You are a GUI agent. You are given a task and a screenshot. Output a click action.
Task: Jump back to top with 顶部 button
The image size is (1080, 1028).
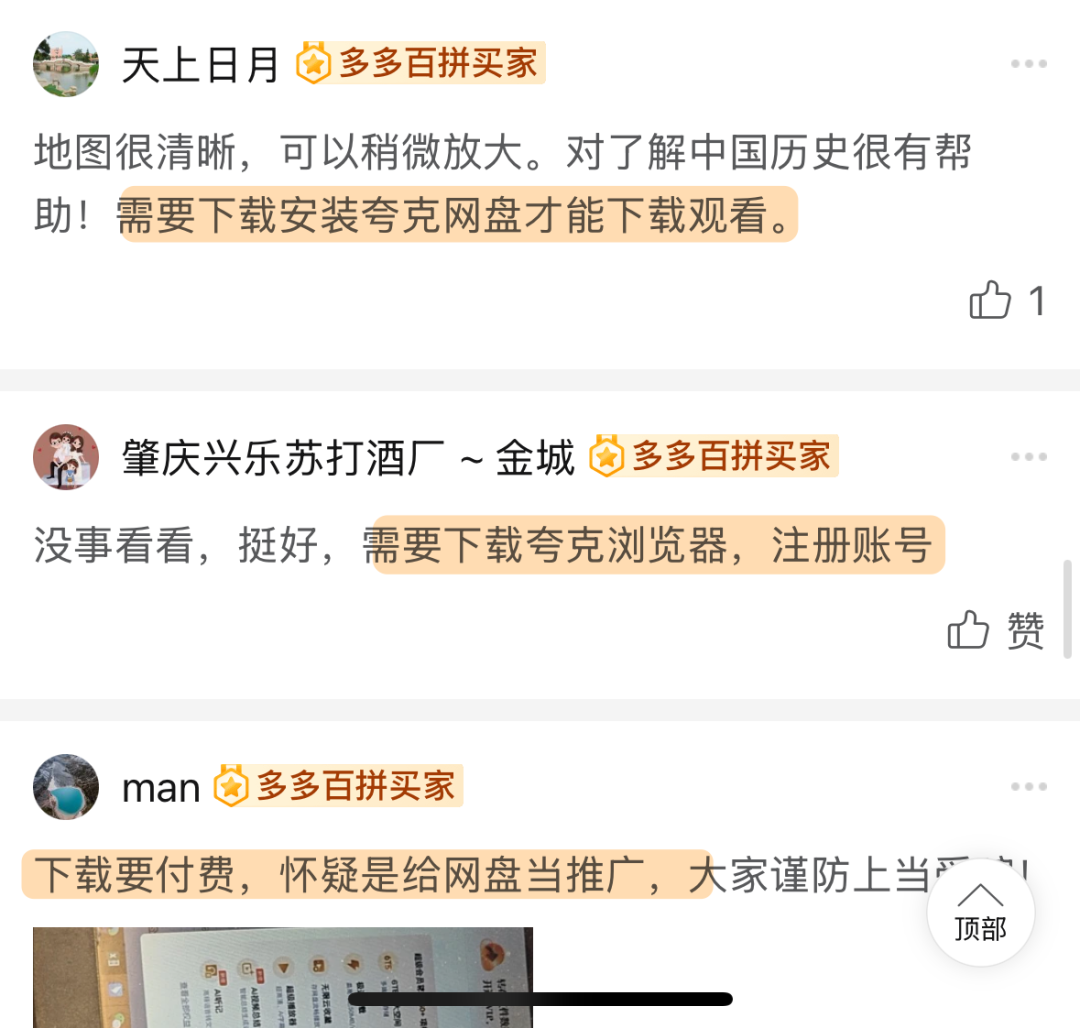[980, 912]
